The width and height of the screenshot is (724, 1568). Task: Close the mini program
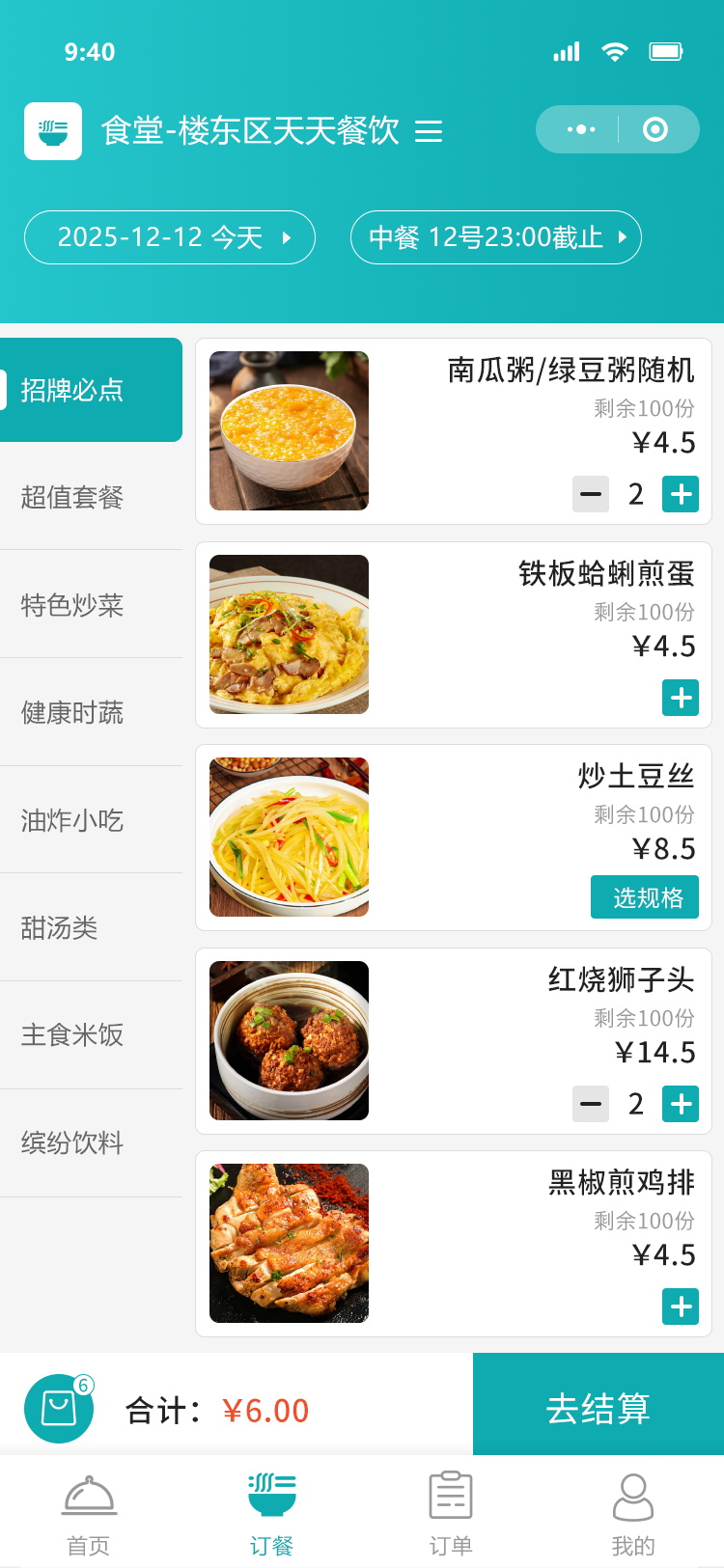pyautogui.click(x=655, y=129)
